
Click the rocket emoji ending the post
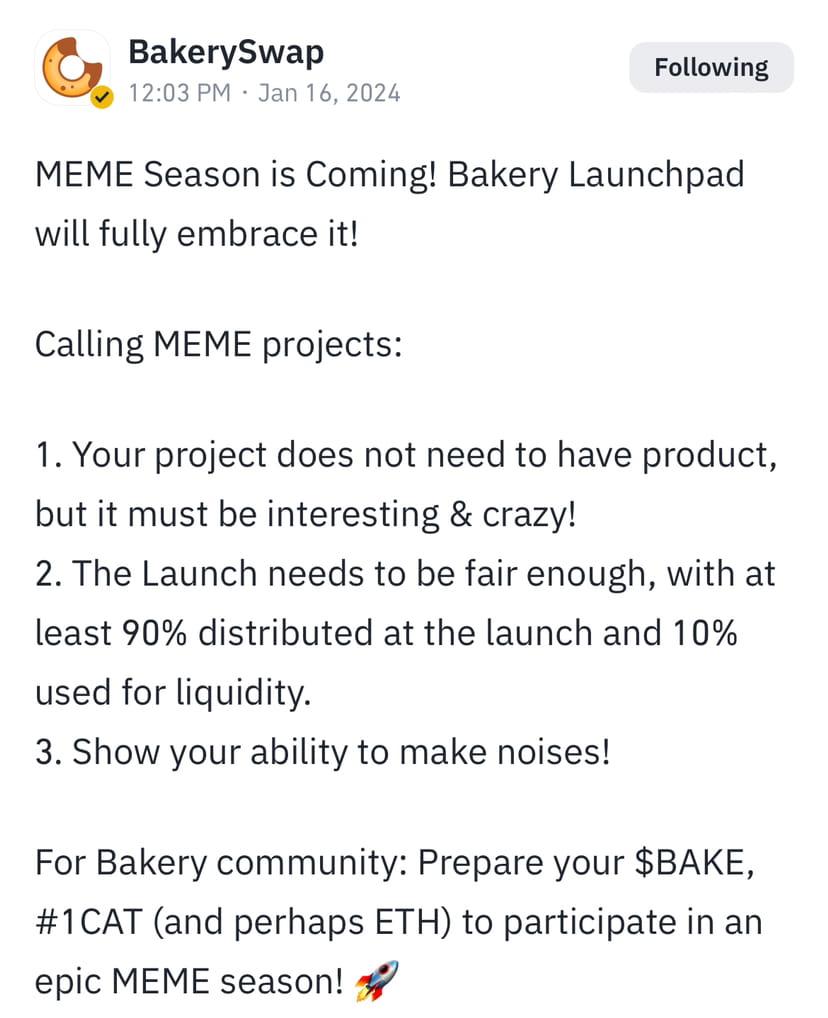point(370,982)
